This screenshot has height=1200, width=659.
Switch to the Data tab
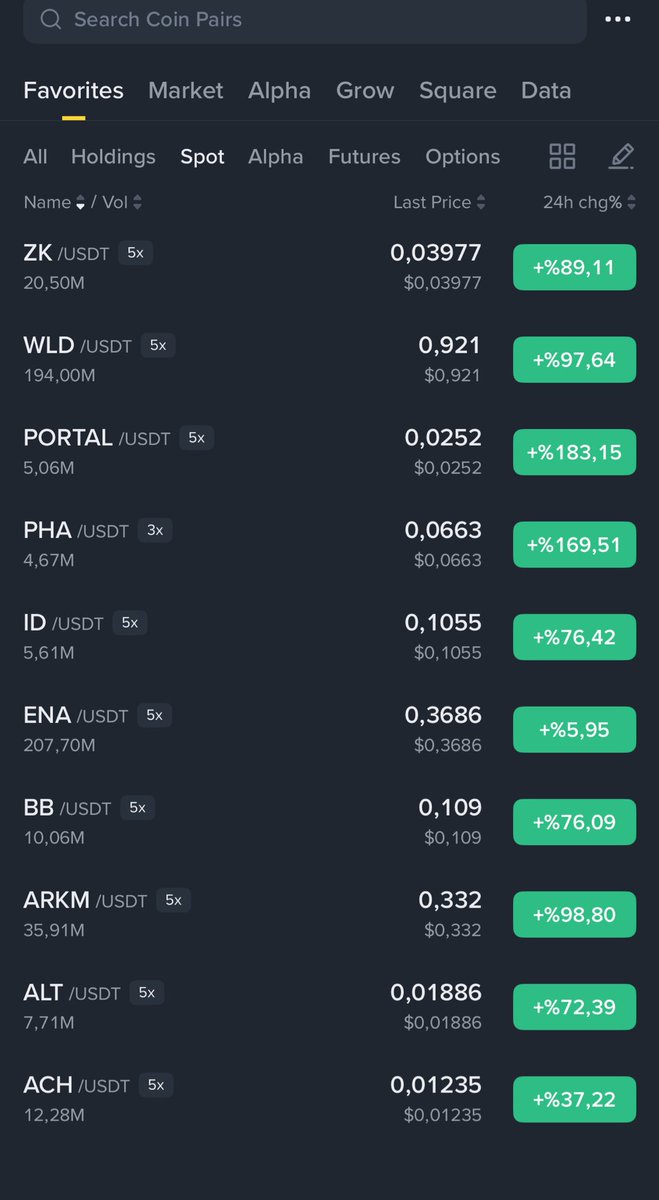546,90
